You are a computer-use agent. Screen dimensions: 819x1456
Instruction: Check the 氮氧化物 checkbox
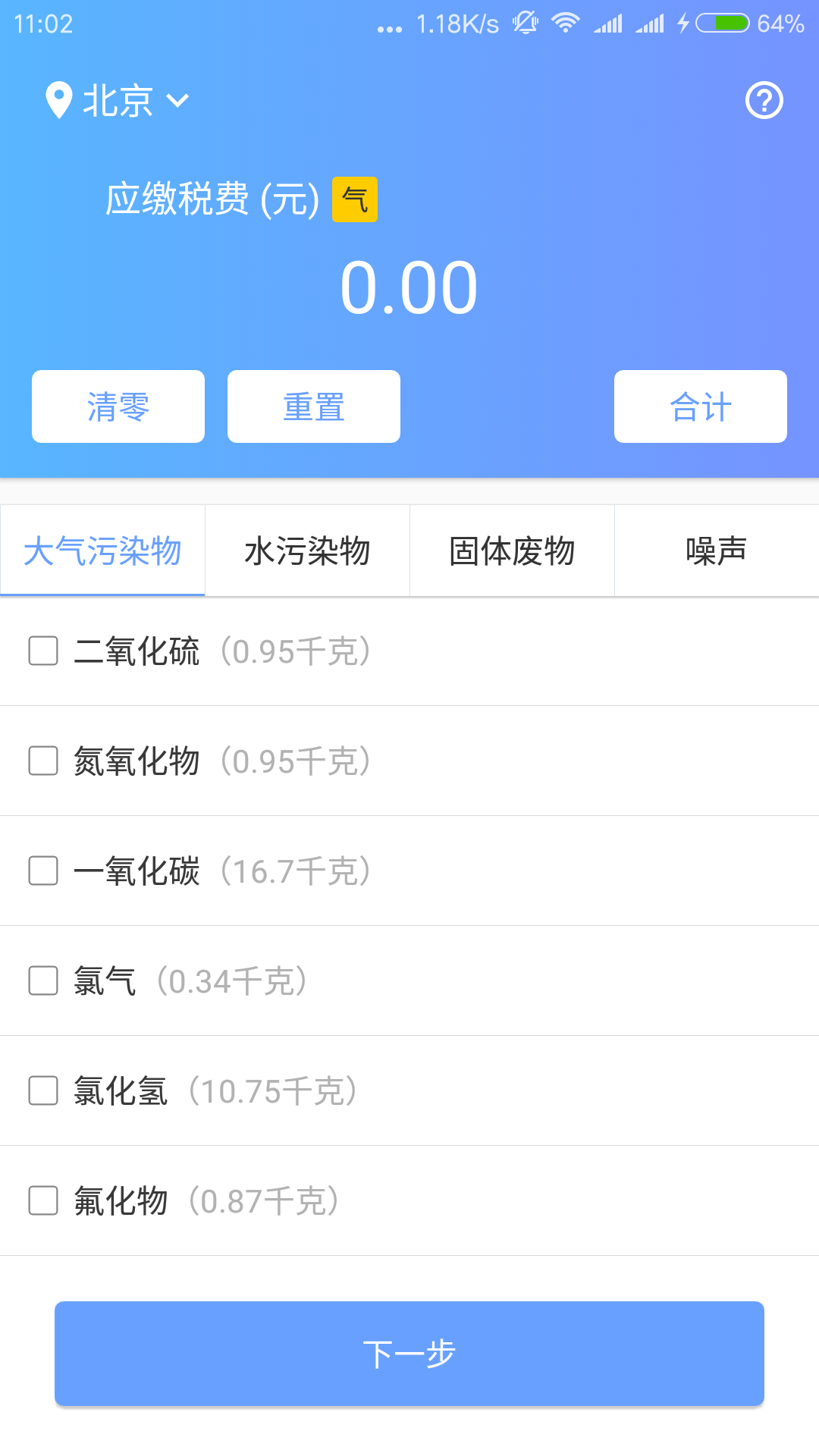click(x=43, y=761)
